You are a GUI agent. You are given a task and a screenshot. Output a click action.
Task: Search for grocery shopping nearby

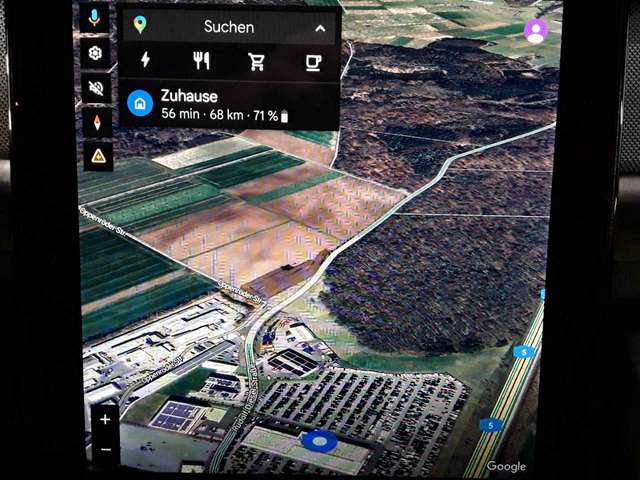tap(257, 61)
